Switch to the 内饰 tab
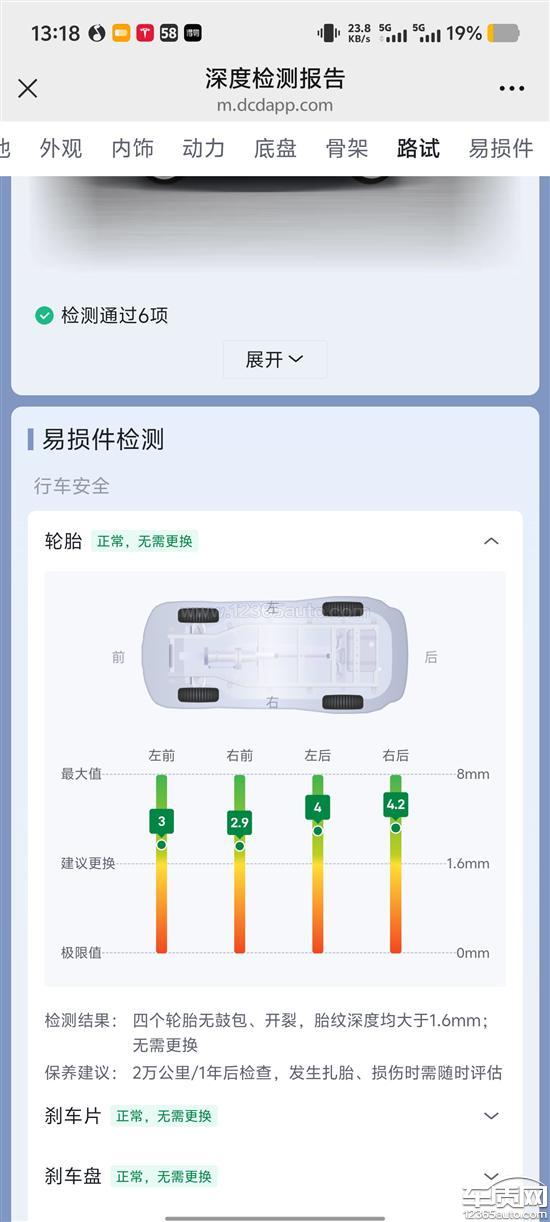 click(133, 149)
